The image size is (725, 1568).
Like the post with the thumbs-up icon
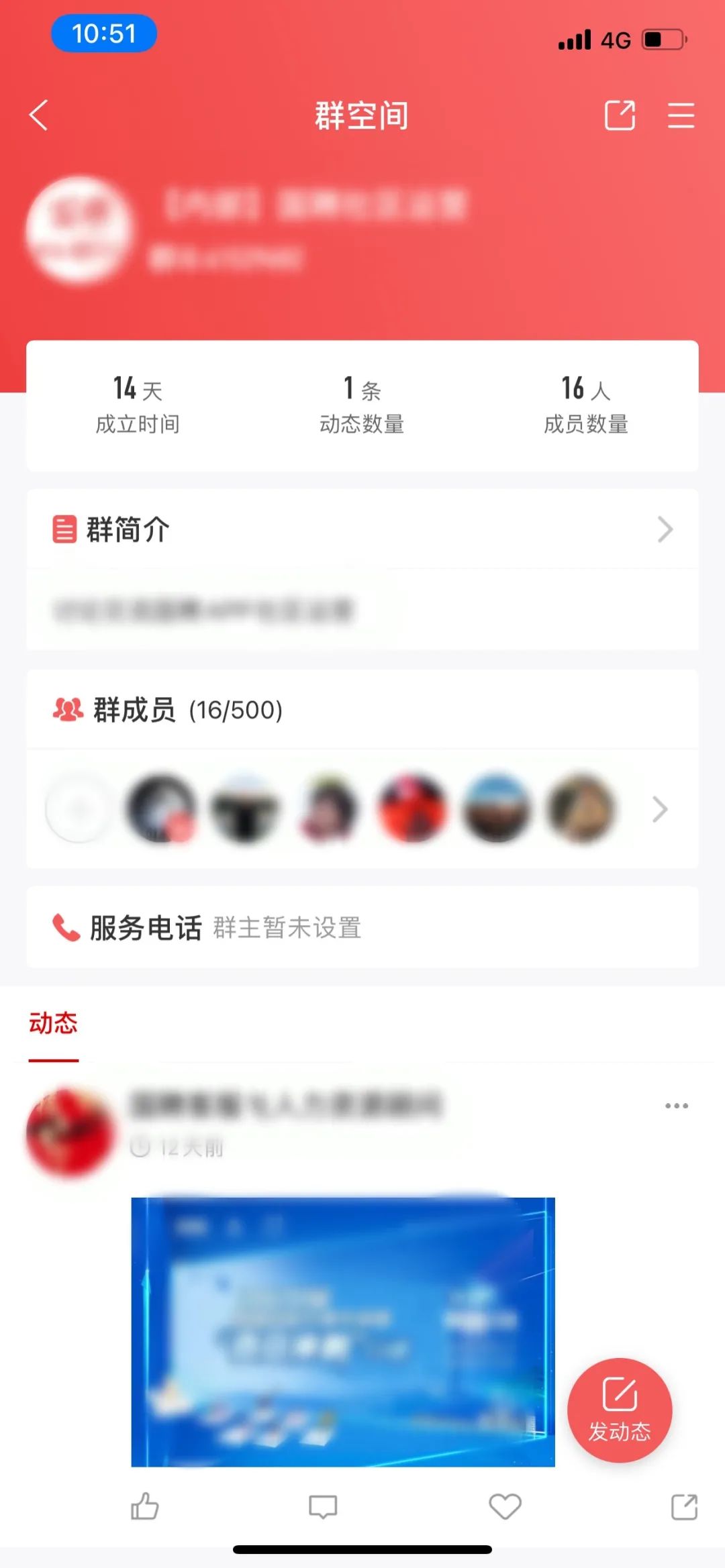coord(144,1506)
